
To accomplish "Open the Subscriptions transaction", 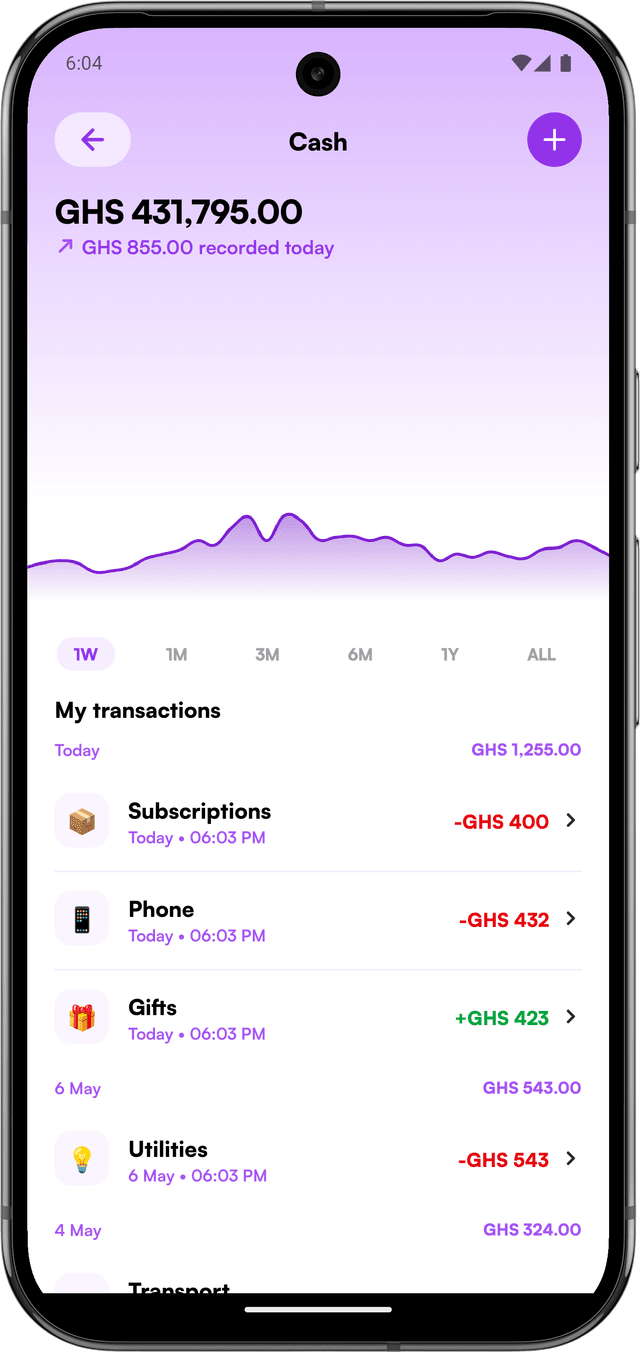I will 317,822.
